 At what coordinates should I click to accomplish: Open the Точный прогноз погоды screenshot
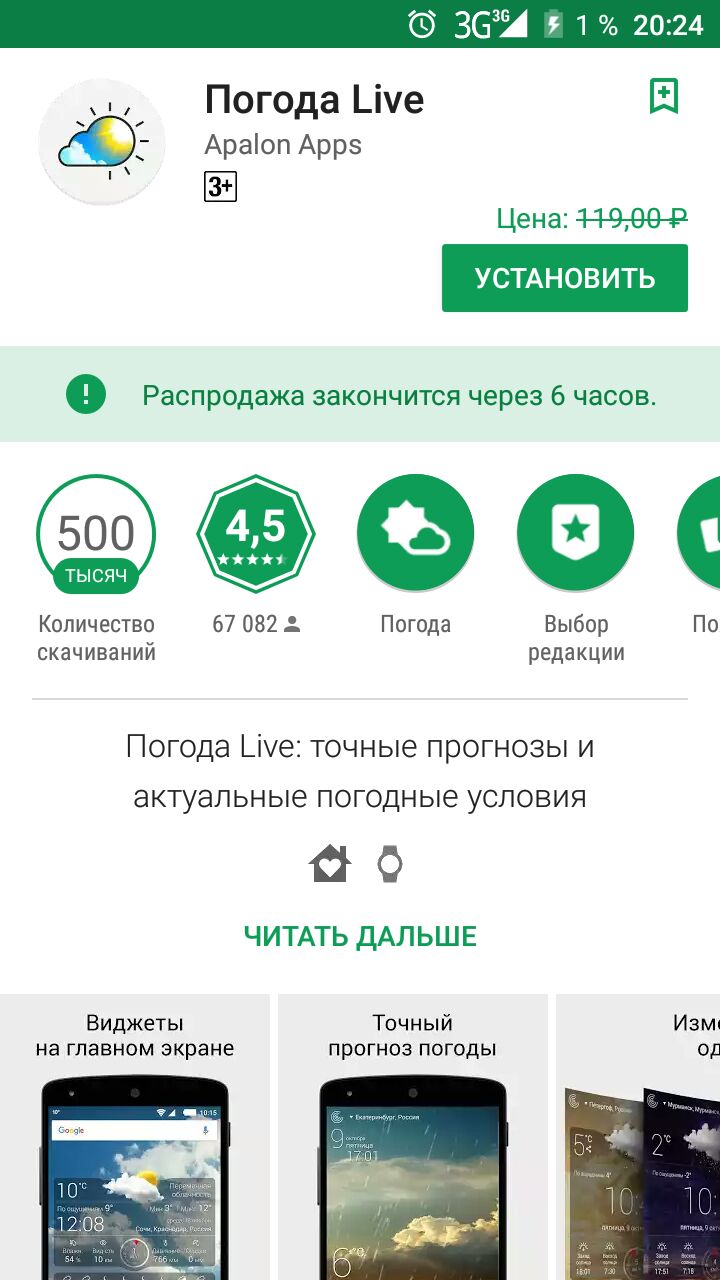point(412,1140)
